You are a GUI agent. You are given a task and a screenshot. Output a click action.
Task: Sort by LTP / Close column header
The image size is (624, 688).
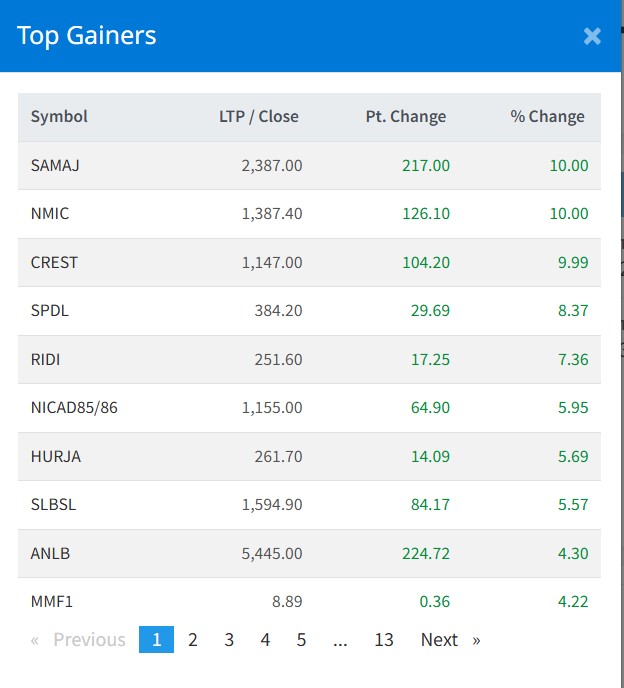(258, 116)
